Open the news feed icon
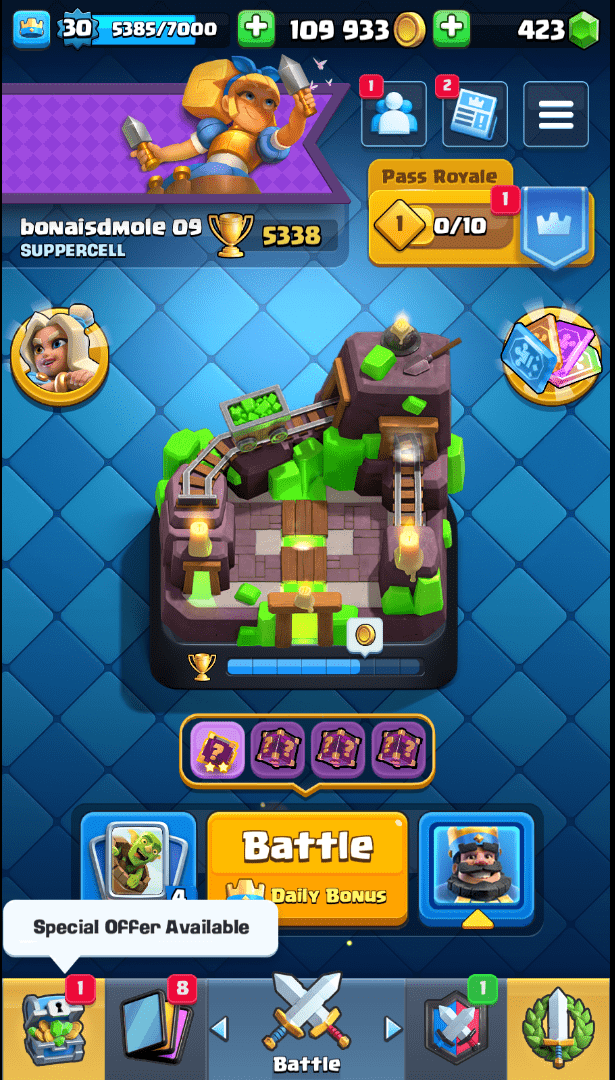615x1080 pixels. point(474,114)
